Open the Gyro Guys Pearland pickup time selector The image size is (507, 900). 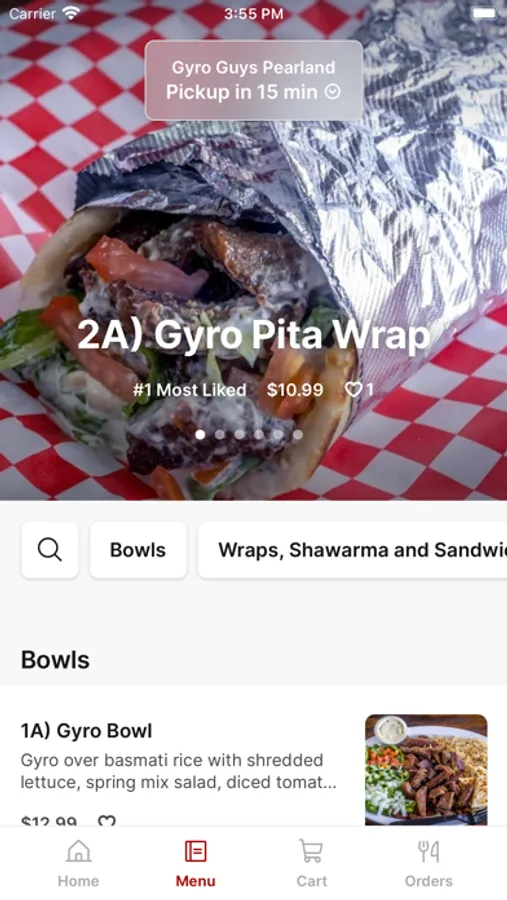[x=253, y=80]
